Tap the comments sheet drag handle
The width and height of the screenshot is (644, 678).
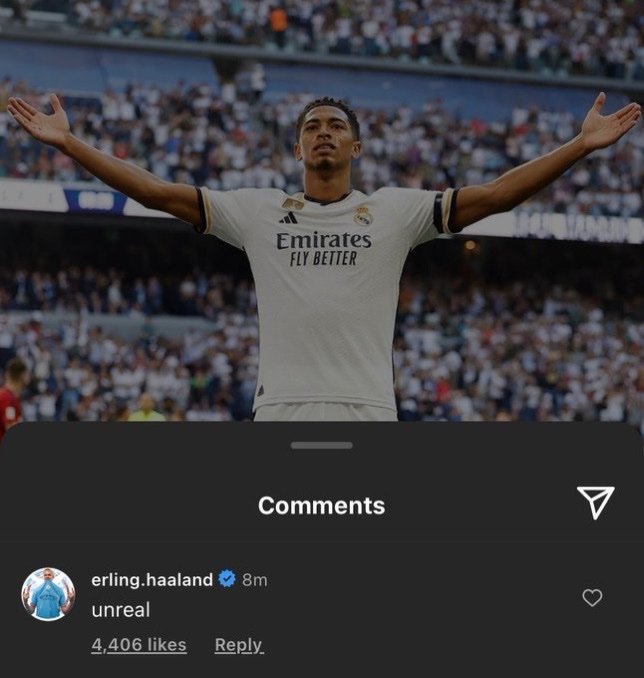pos(322,445)
